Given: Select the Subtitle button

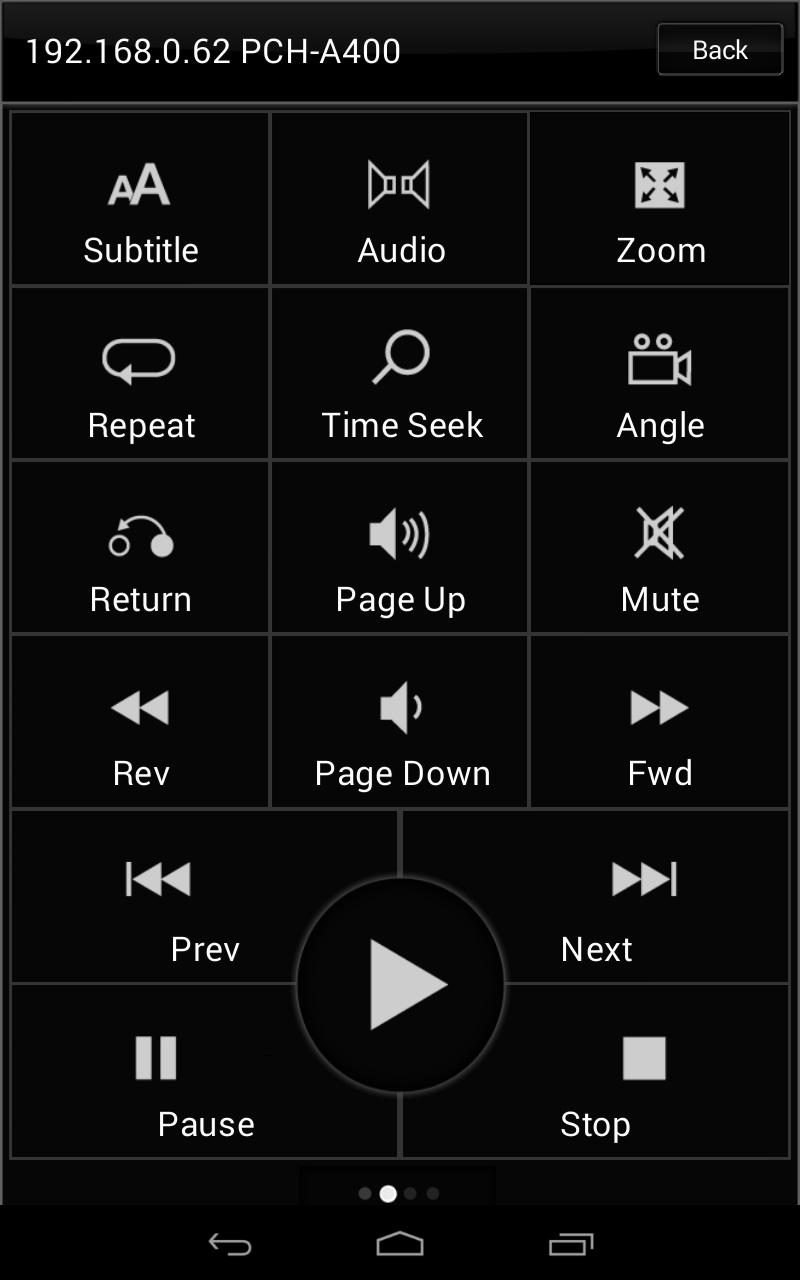Looking at the screenshot, I should pos(140,200).
